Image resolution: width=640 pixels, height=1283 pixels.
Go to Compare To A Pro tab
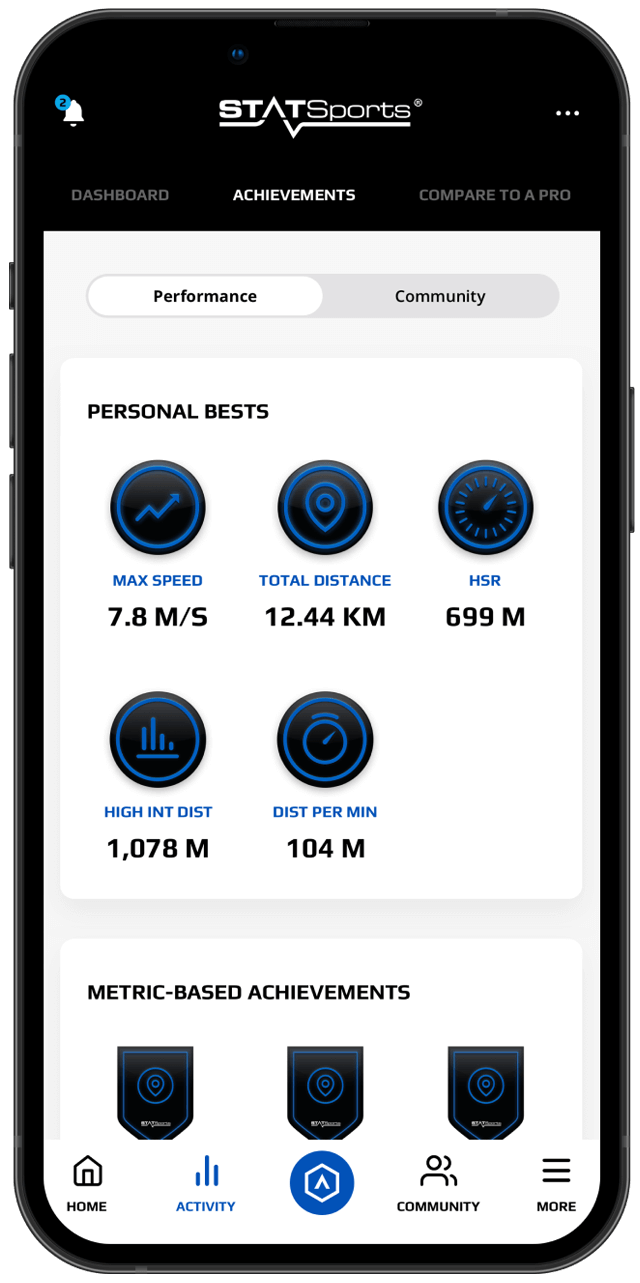[494, 195]
